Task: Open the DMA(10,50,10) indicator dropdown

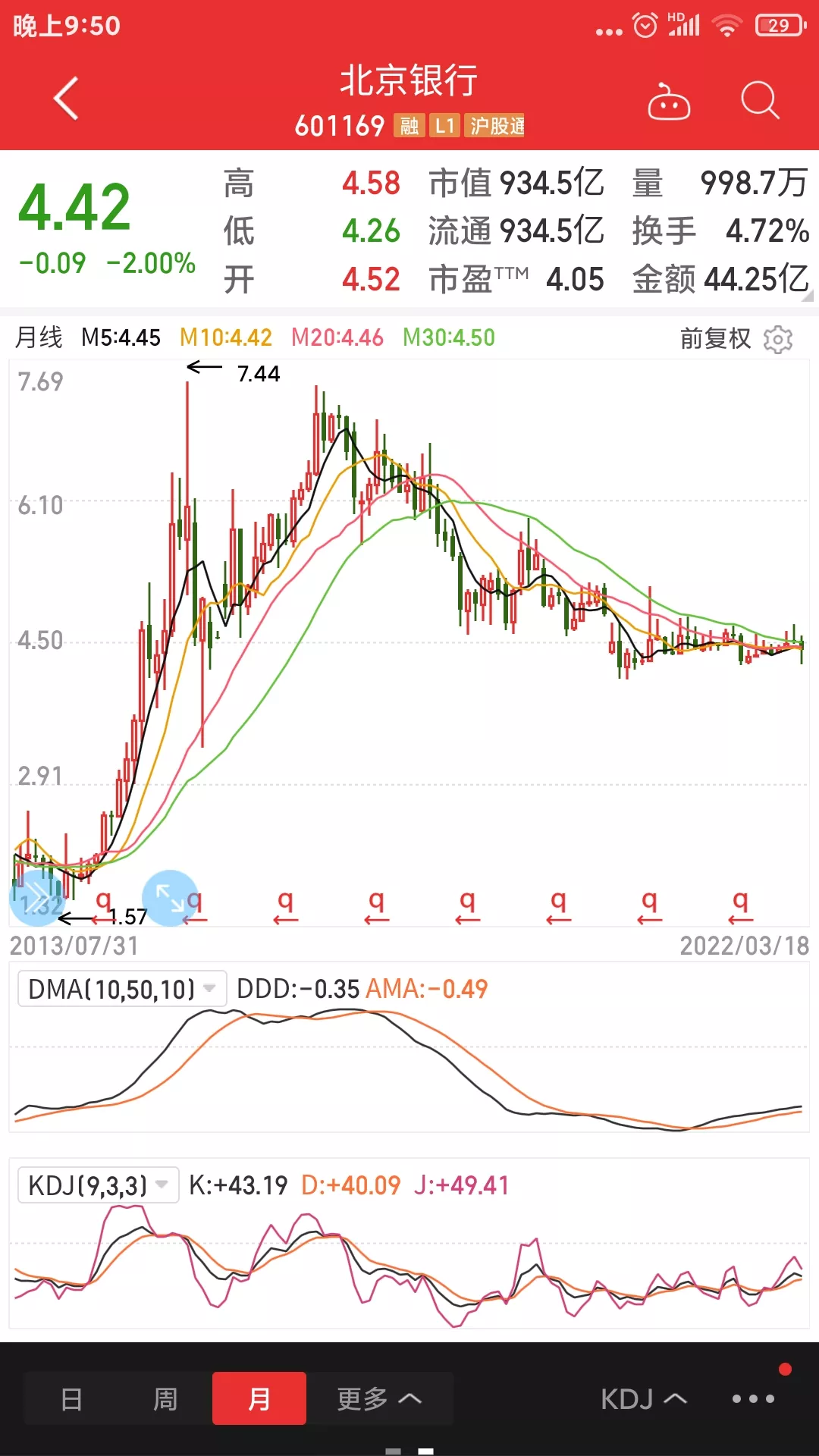Action: (x=121, y=987)
